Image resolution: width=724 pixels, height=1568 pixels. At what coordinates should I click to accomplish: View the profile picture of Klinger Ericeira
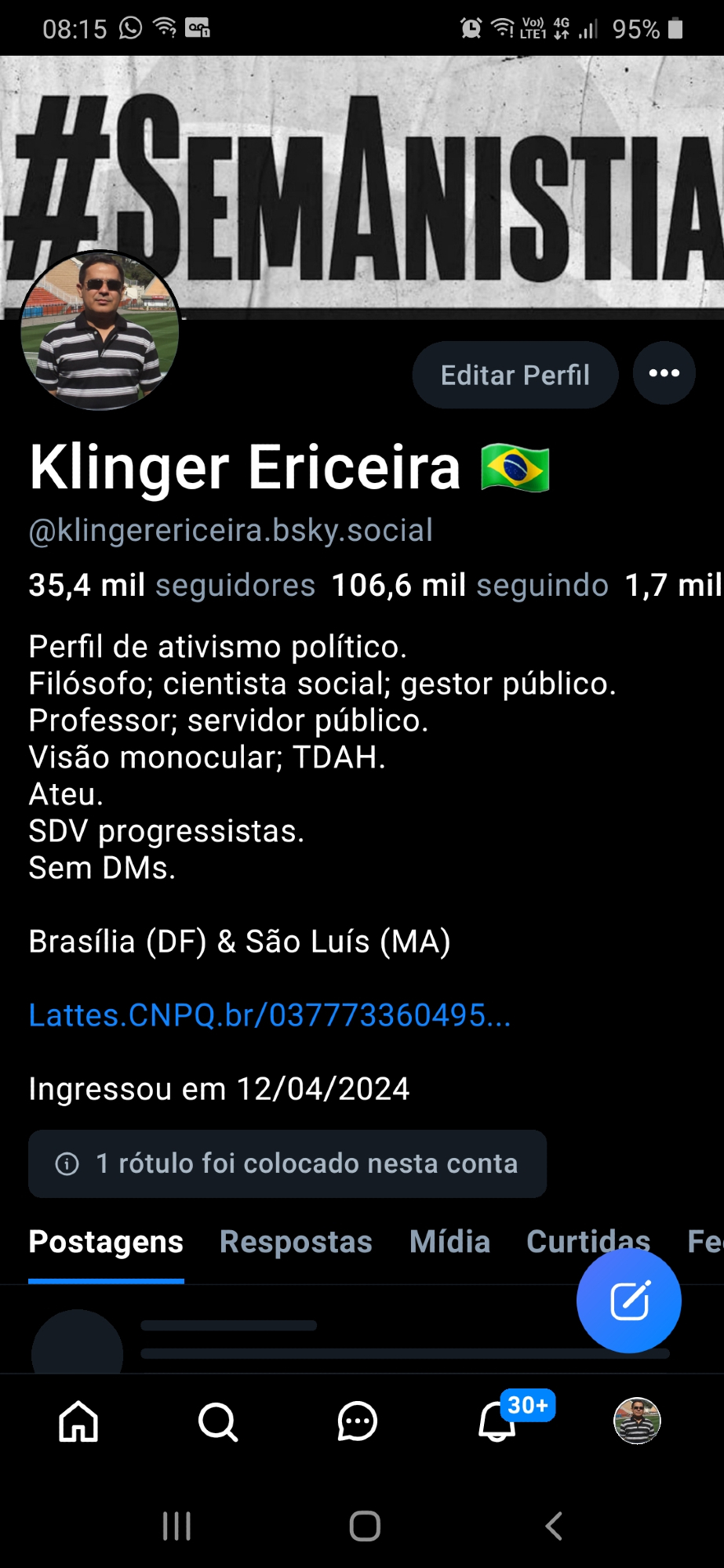(x=100, y=330)
